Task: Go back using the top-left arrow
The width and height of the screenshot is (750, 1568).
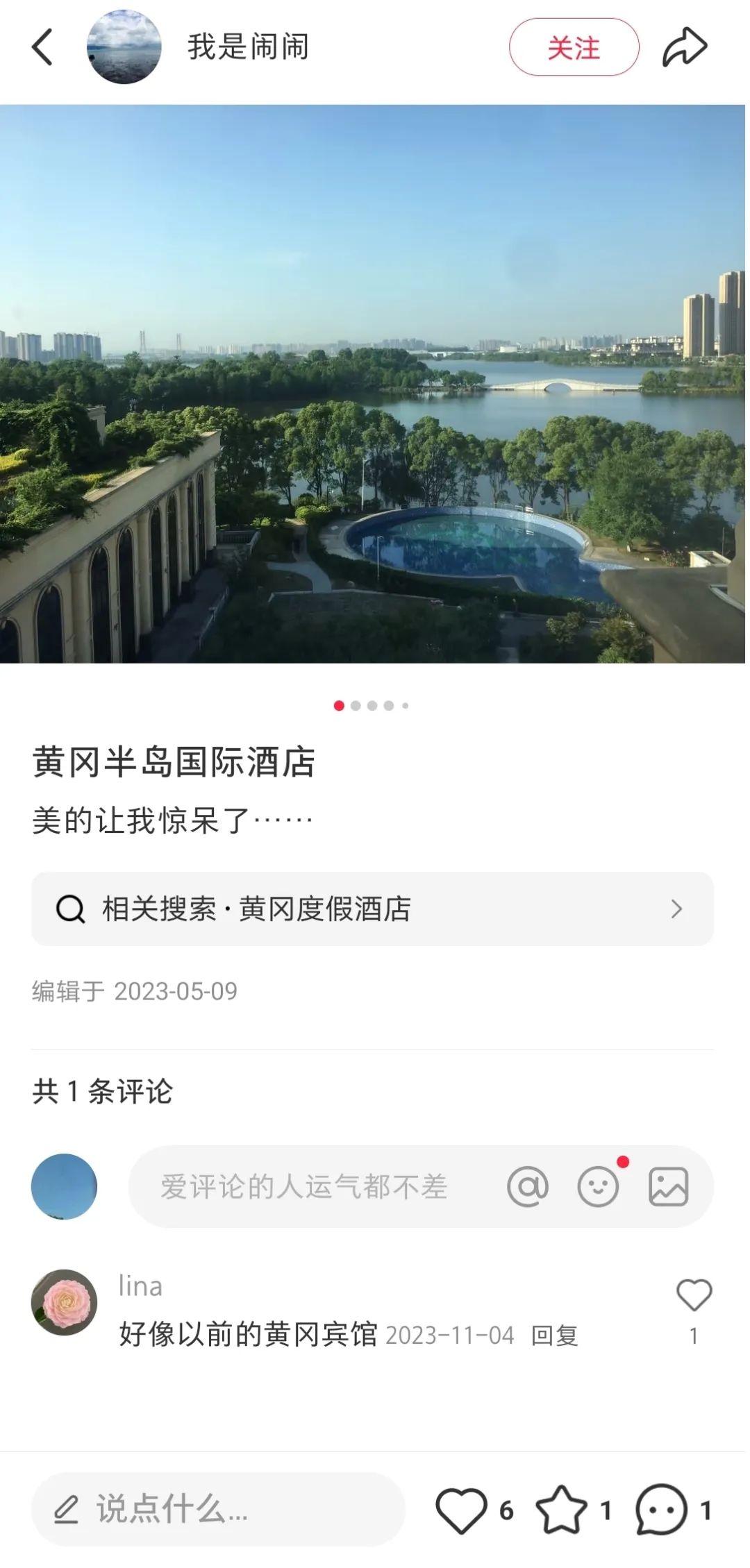Action: point(42,47)
